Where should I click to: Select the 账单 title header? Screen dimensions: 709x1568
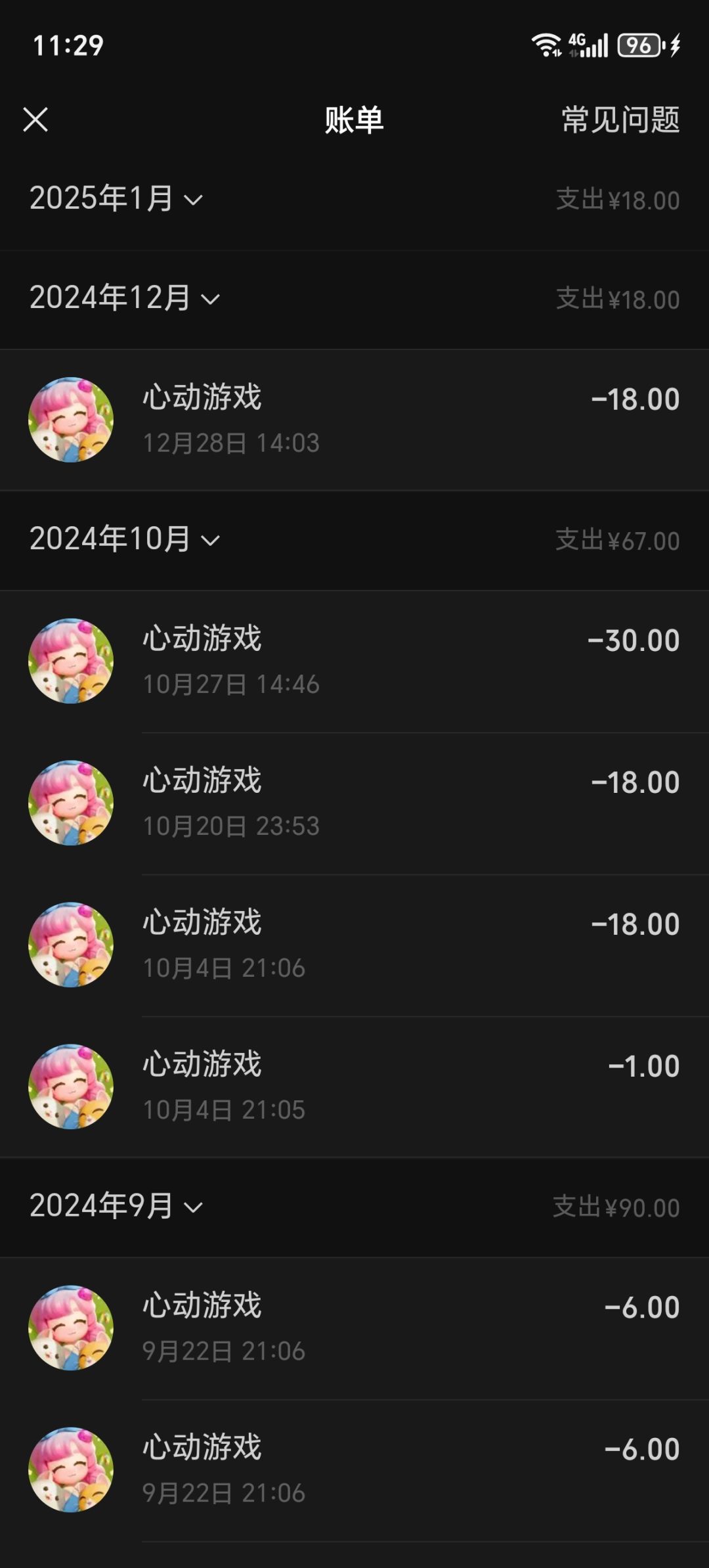click(x=354, y=120)
